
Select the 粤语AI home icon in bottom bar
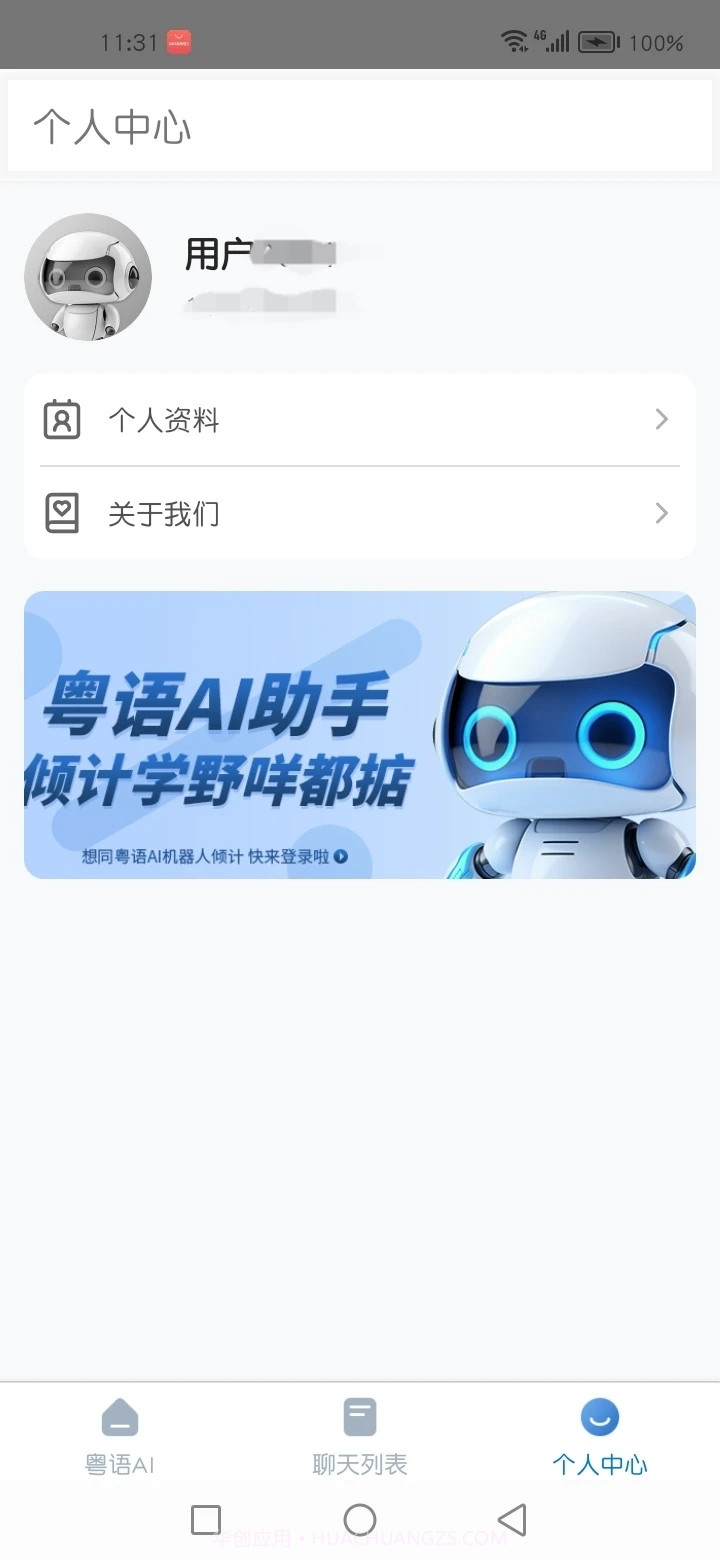tap(119, 1415)
